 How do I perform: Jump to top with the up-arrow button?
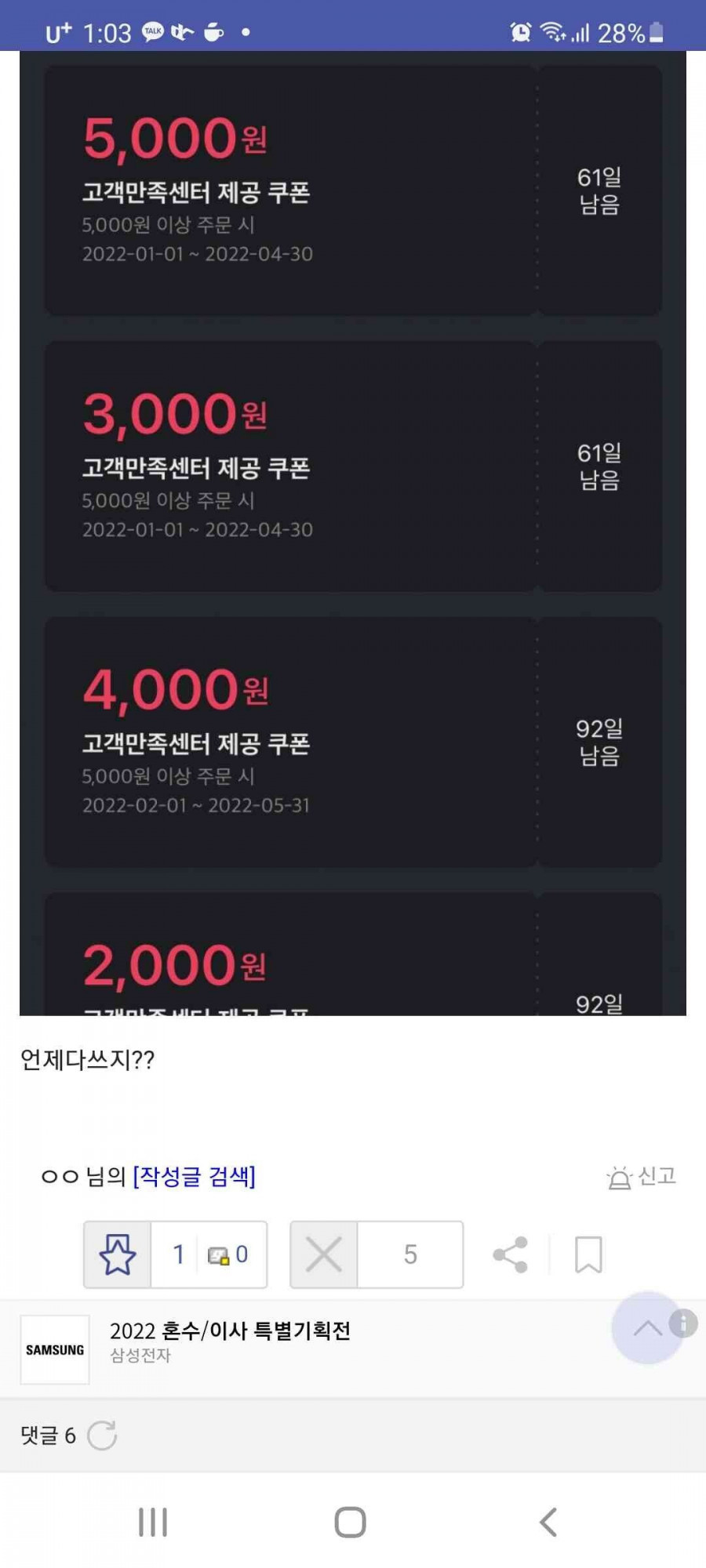(x=647, y=1328)
